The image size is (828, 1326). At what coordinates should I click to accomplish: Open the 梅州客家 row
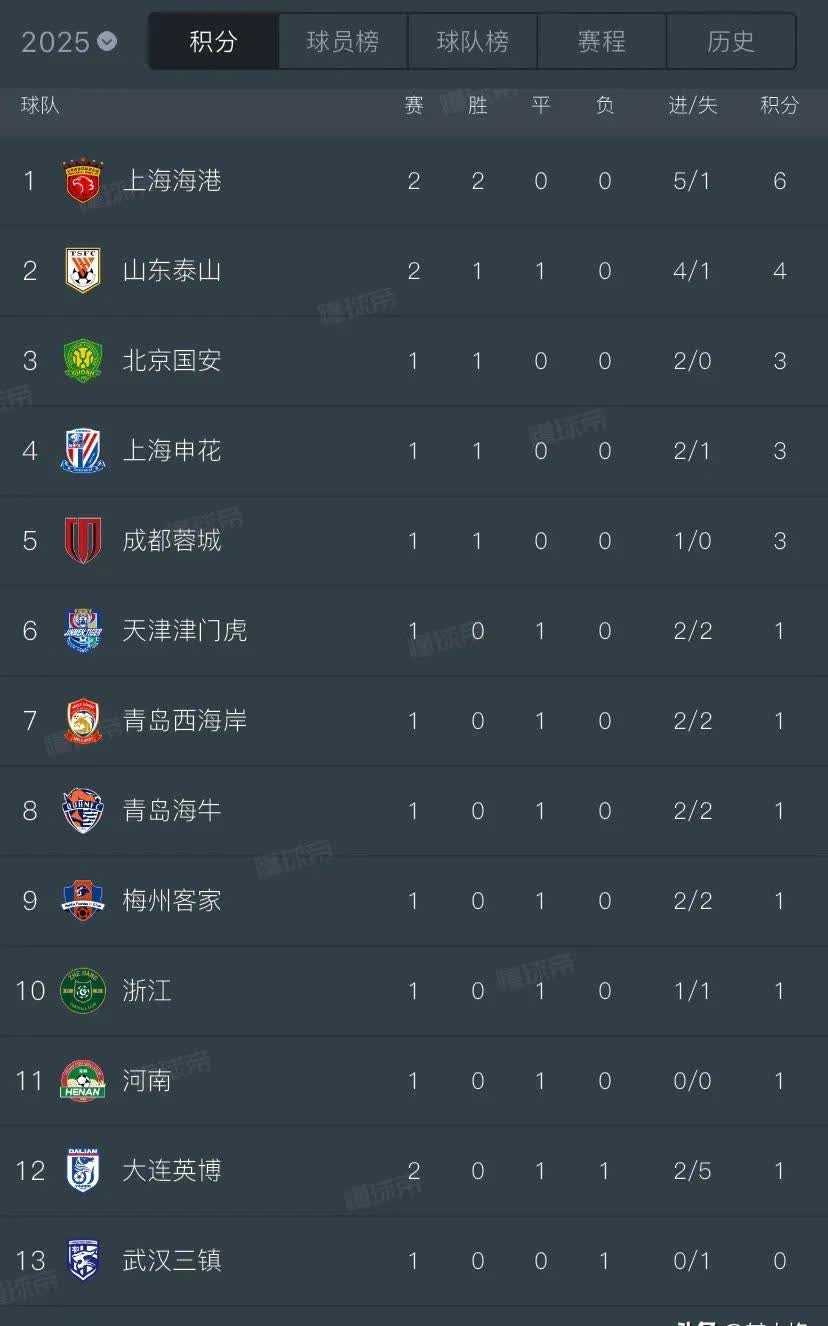click(172, 901)
